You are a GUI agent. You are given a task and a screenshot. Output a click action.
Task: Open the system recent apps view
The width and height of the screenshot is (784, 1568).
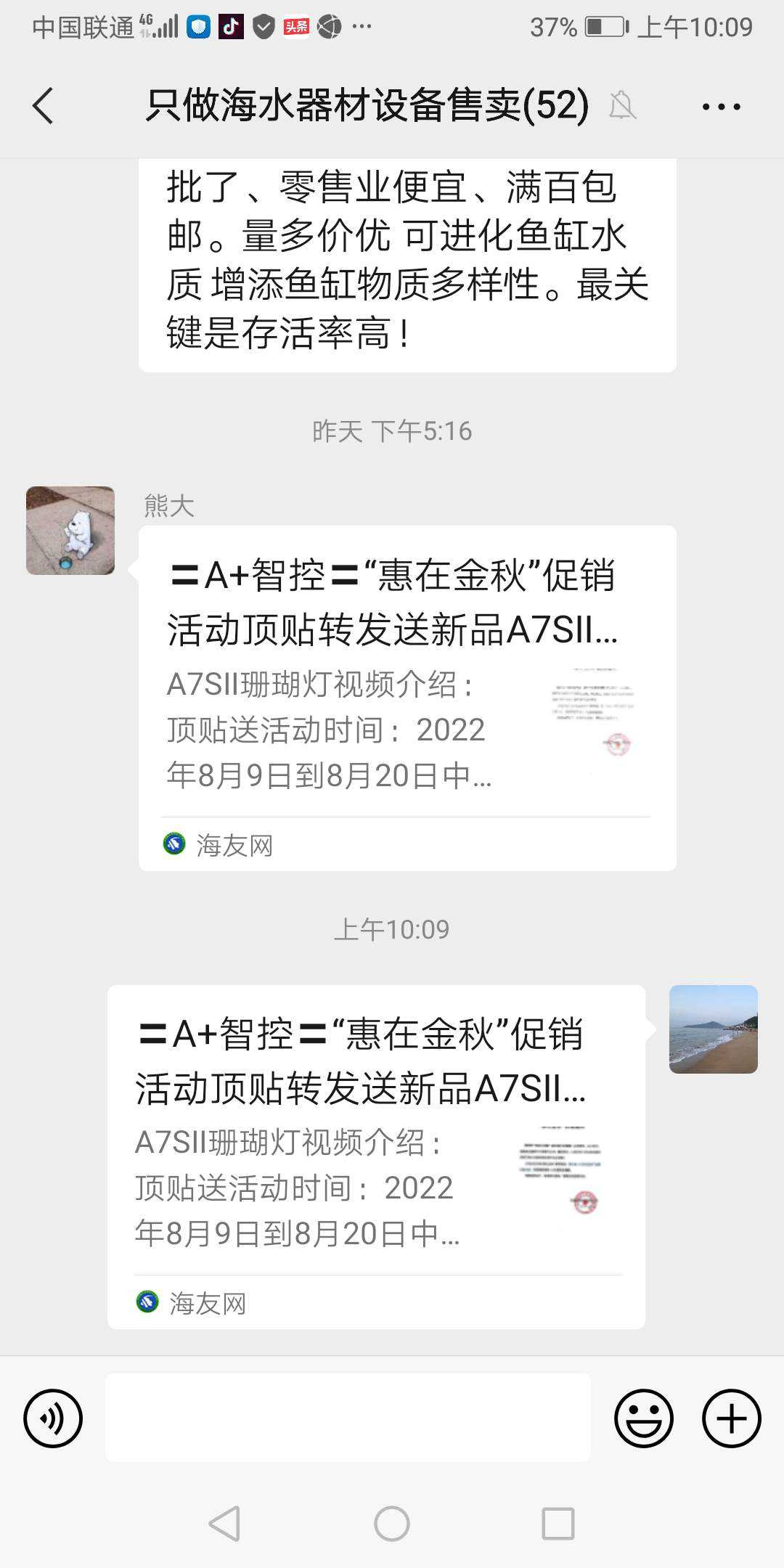(x=558, y=1524)
